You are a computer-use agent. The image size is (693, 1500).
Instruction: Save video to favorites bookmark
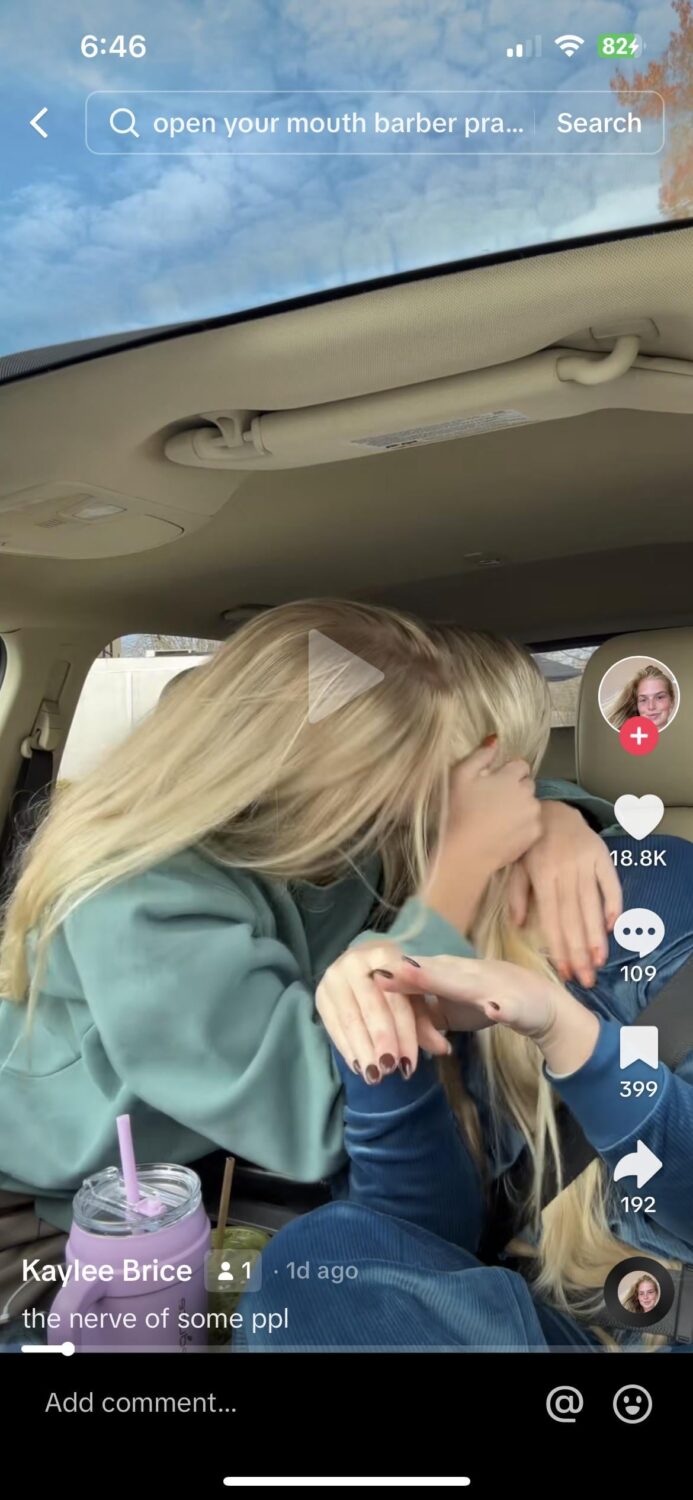tap(638, 1049)
